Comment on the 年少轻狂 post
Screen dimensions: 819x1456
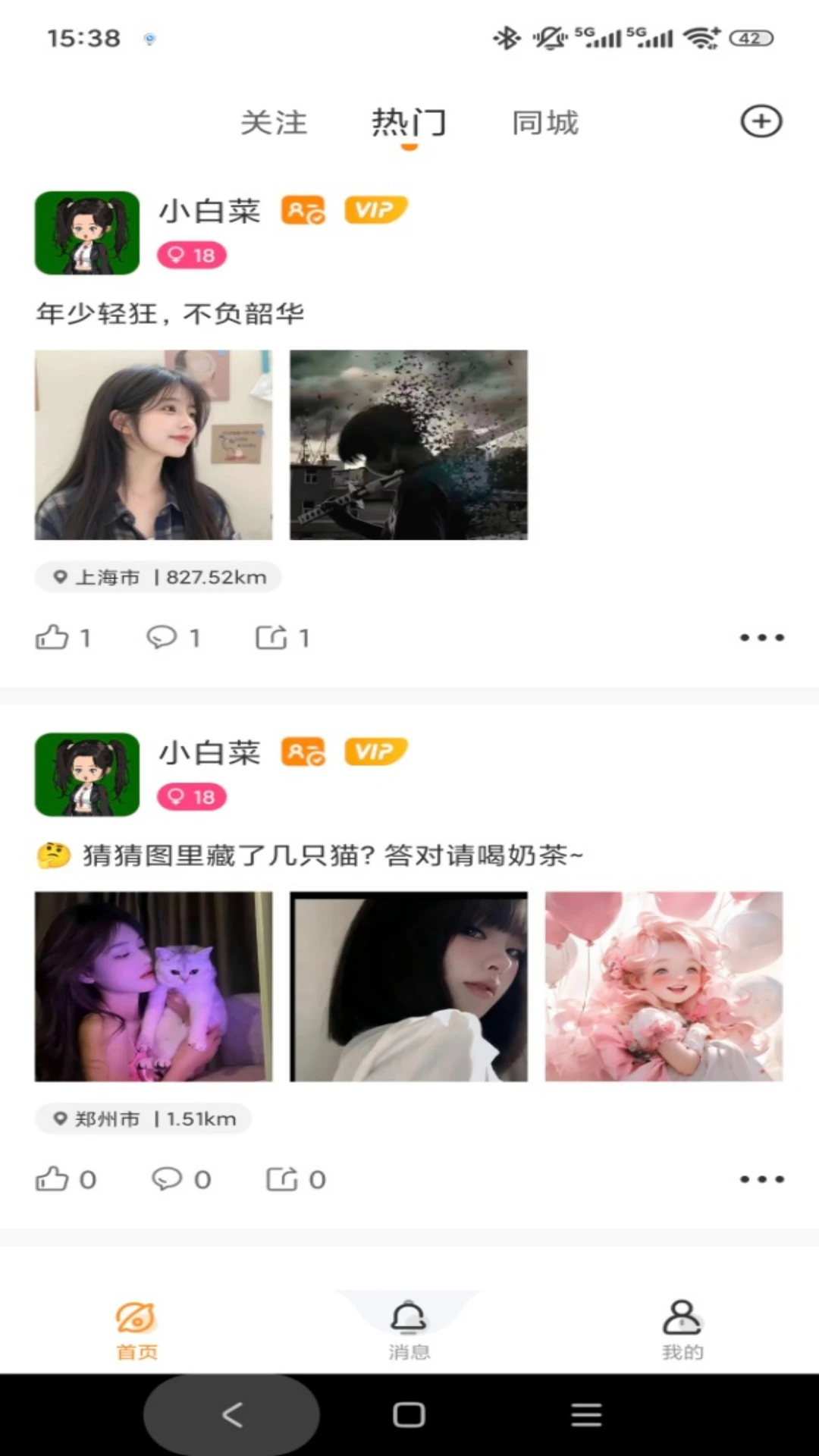[x=162, y=638]
